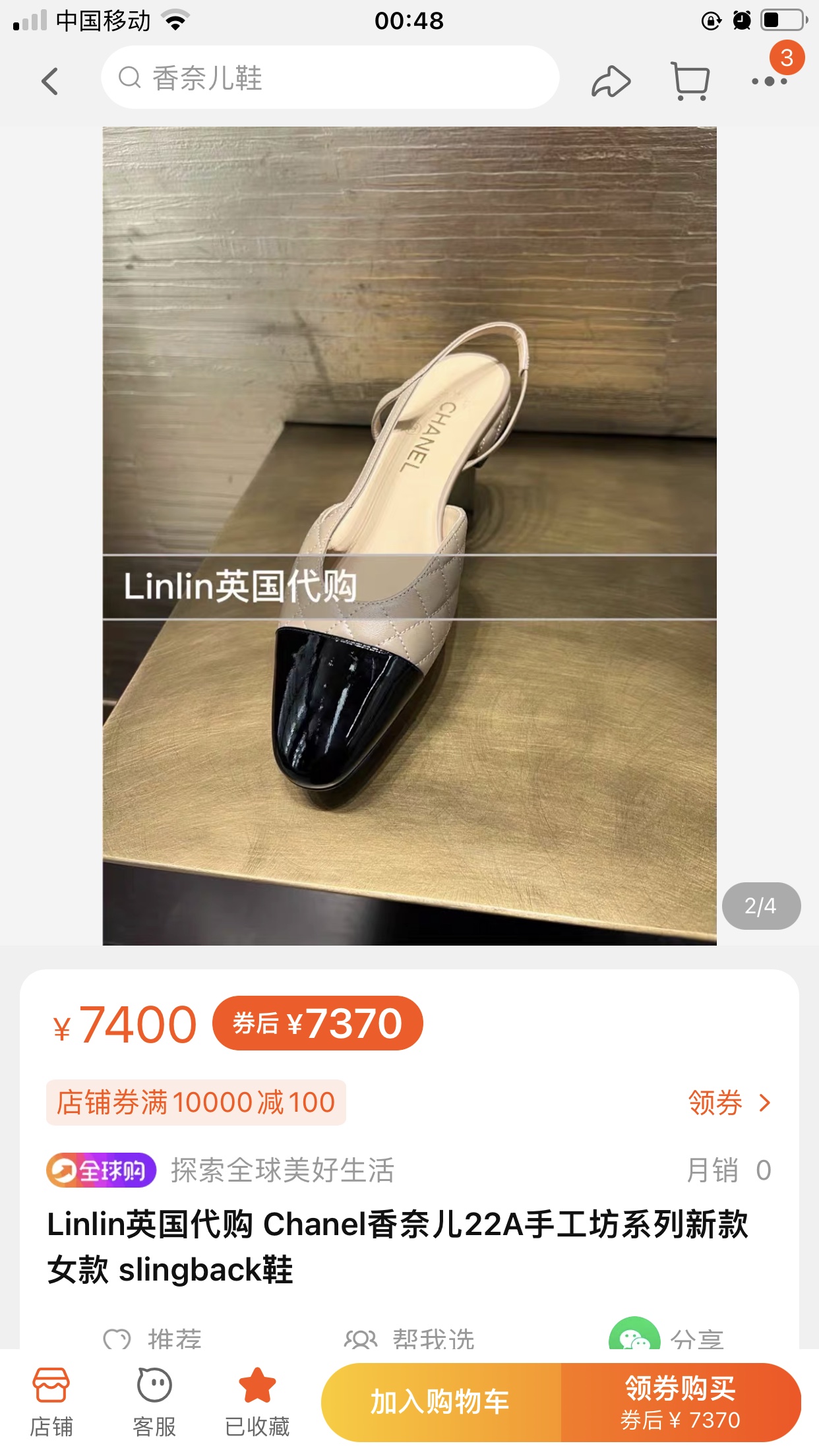Buy with coupon via 领券购买
The height and width of the screenshot is (1456, 819).
click(x=681, y=1402)
